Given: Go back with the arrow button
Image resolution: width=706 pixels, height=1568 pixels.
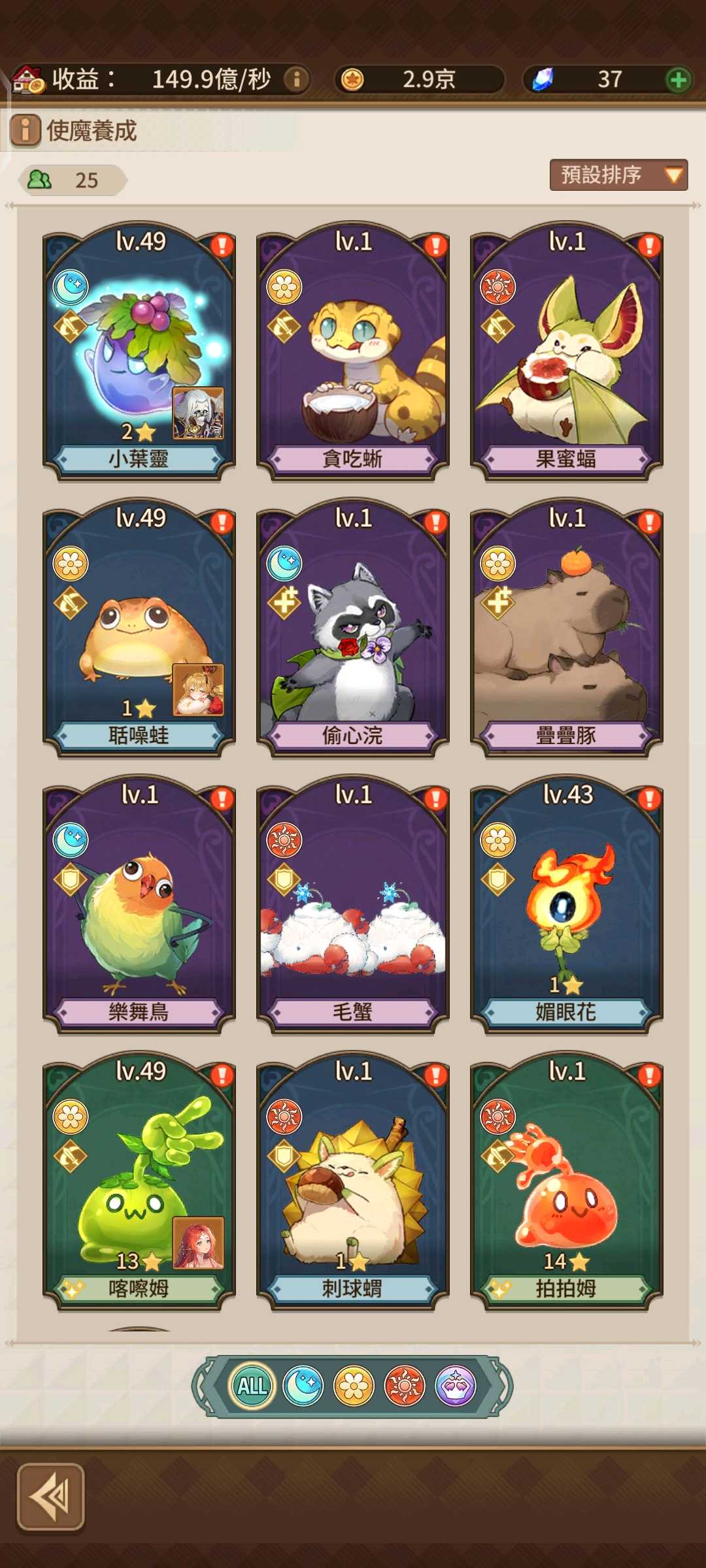Looking at the screenshot, I should (x=51, y=1497).
